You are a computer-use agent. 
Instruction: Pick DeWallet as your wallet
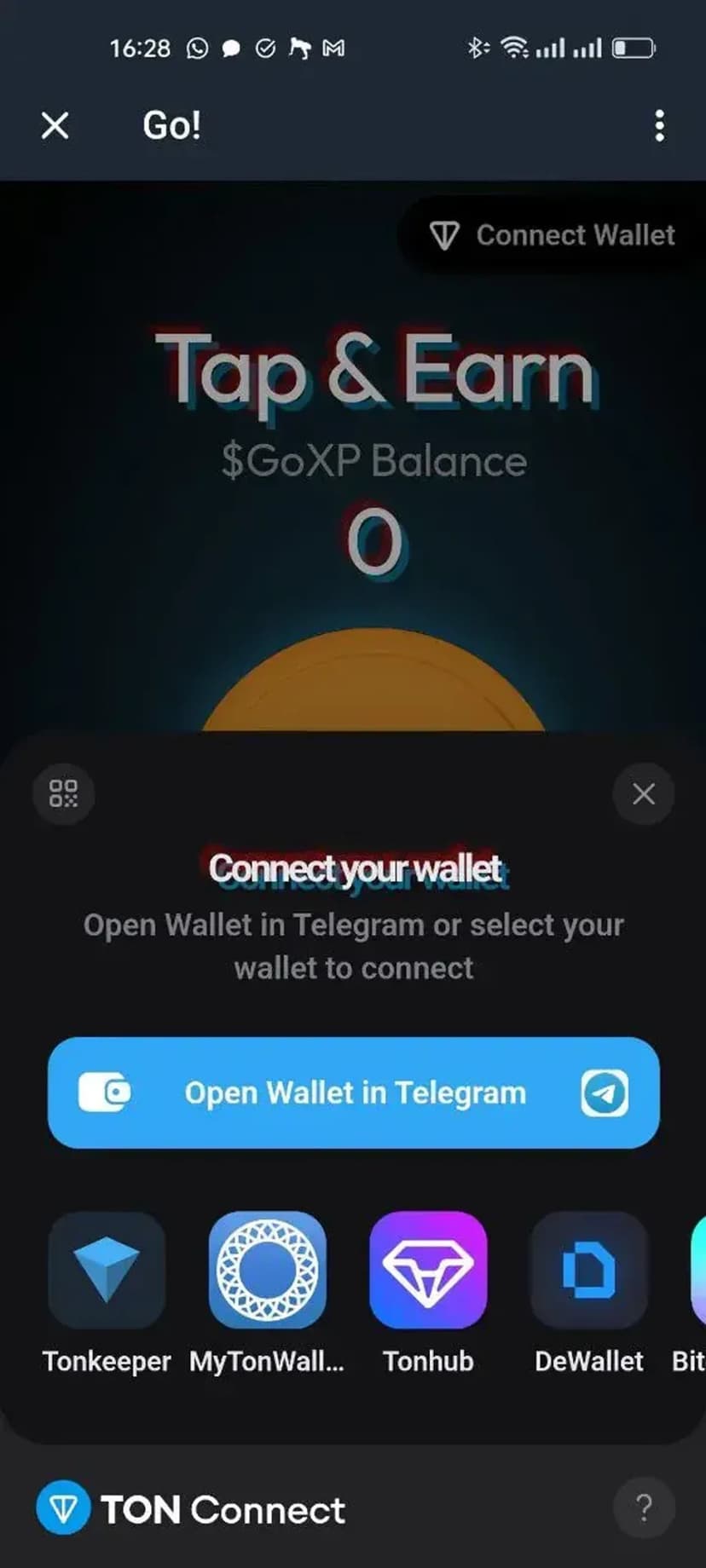588,1271
